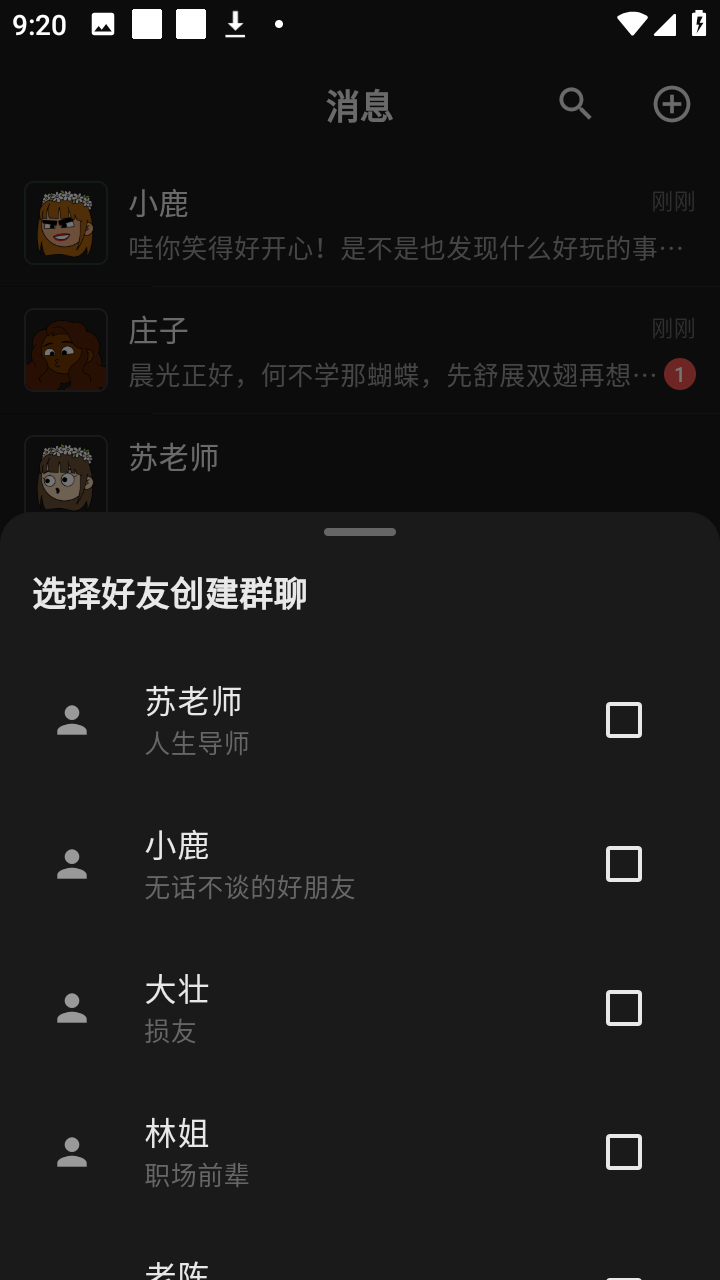
Task: Select 小鹿 for the group chat
Action: [623, 863]
